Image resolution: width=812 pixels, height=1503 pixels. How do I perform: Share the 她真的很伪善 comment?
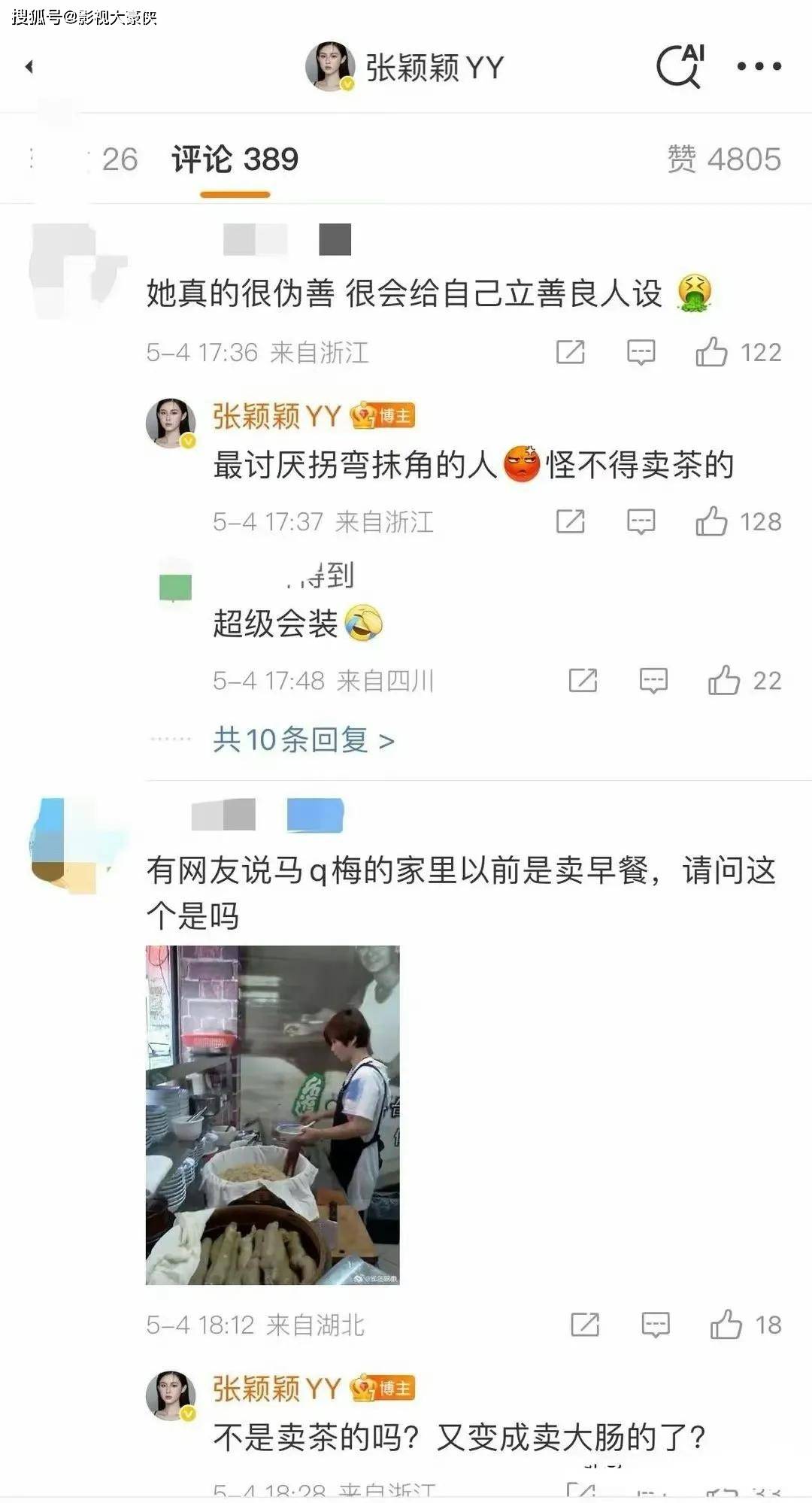coord(571,352)
